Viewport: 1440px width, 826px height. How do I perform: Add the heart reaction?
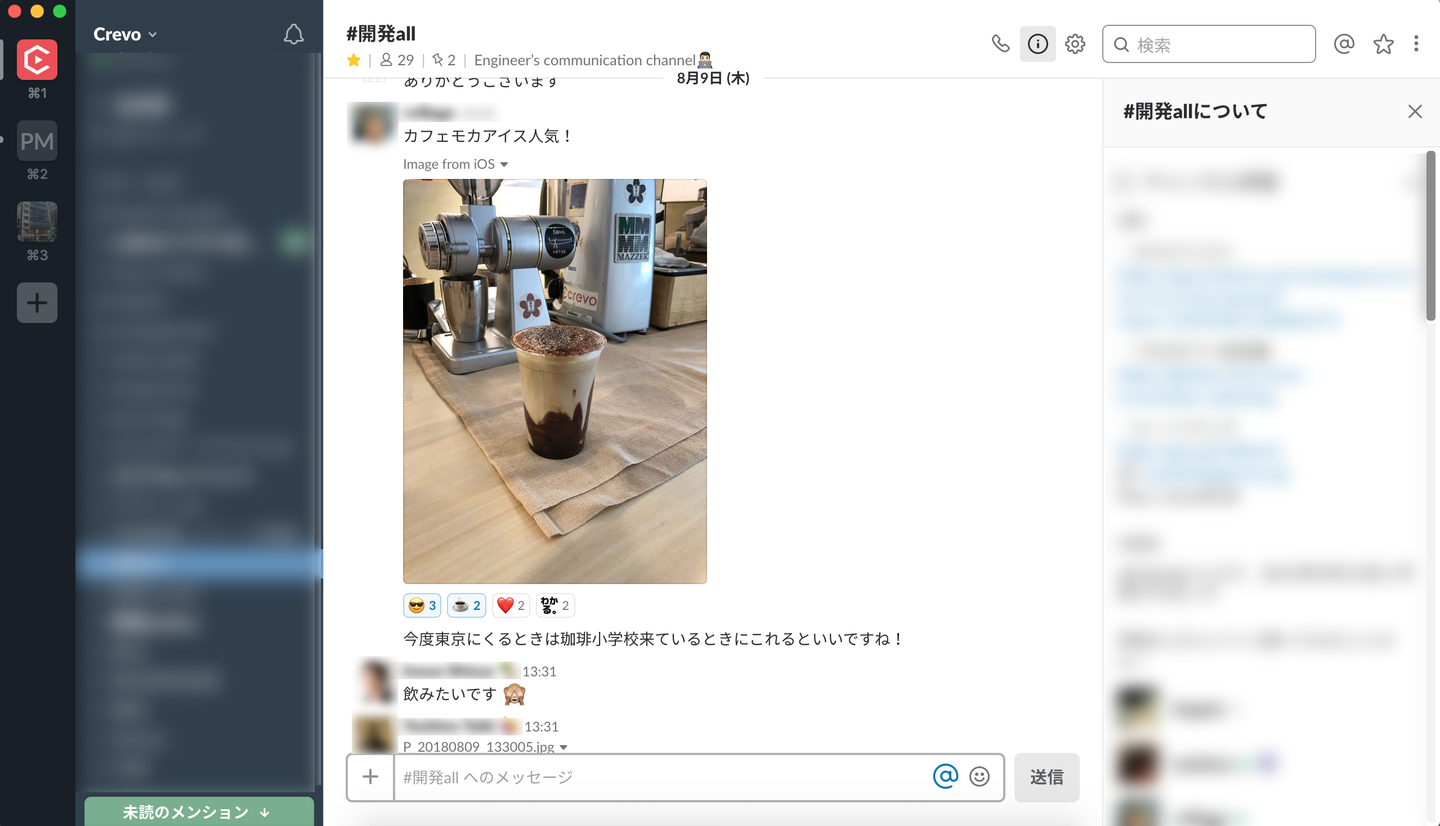point(511,605)
